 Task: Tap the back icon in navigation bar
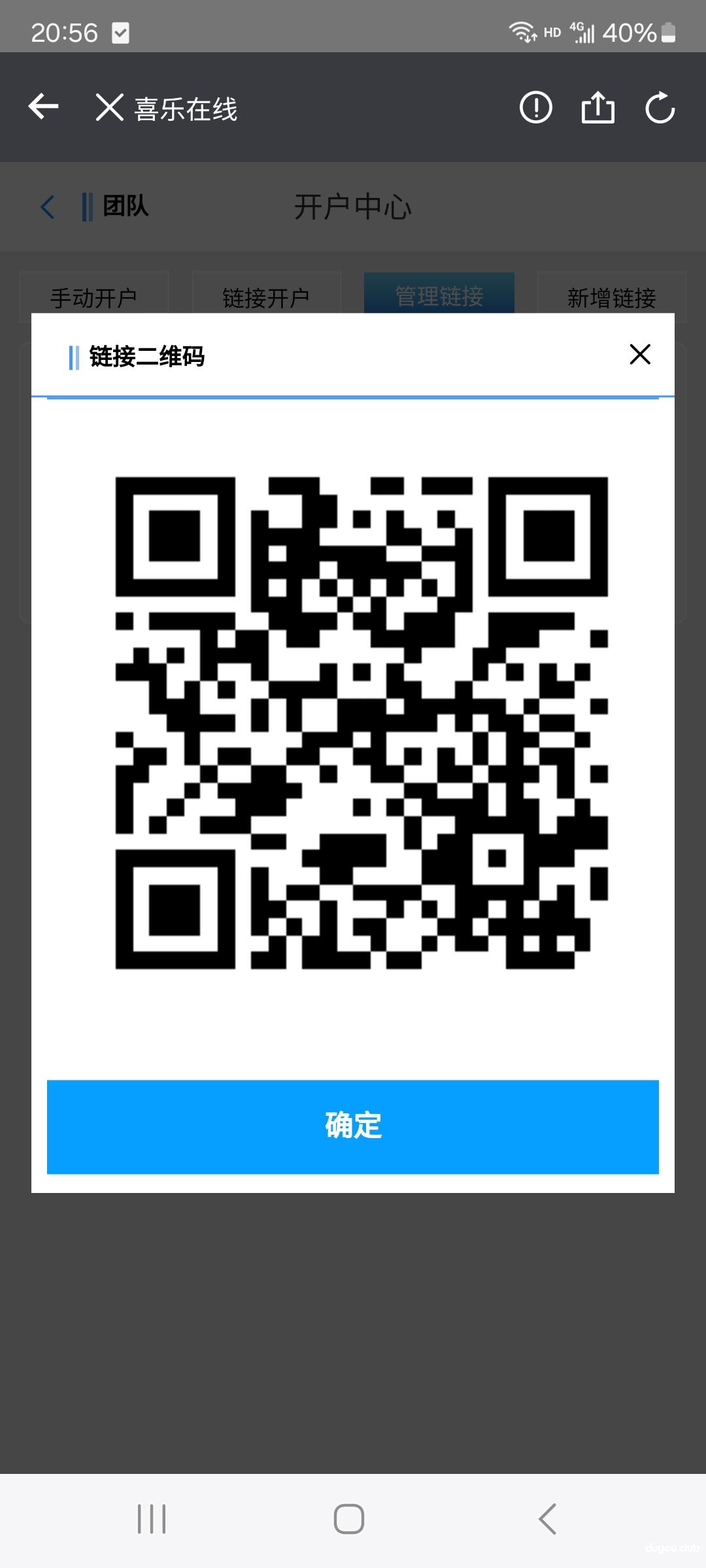[x=547, y=1518]
